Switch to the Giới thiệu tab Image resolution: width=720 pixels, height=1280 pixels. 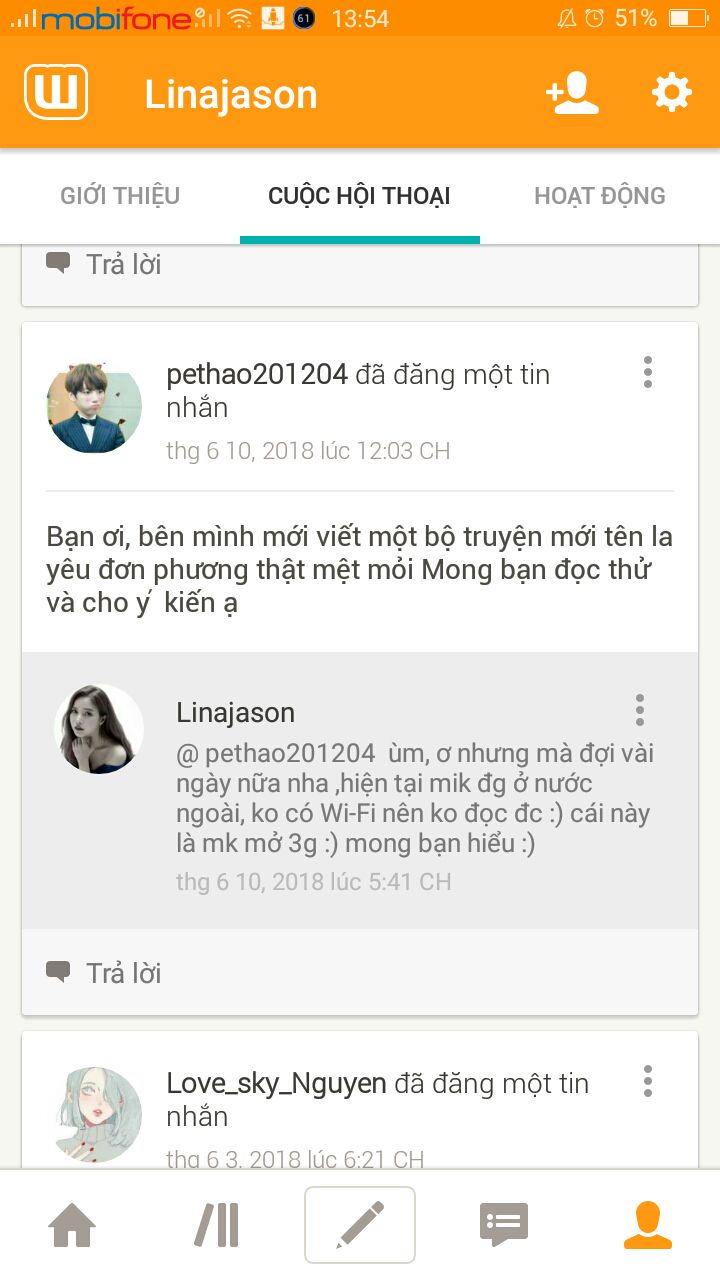coord(120,196)
